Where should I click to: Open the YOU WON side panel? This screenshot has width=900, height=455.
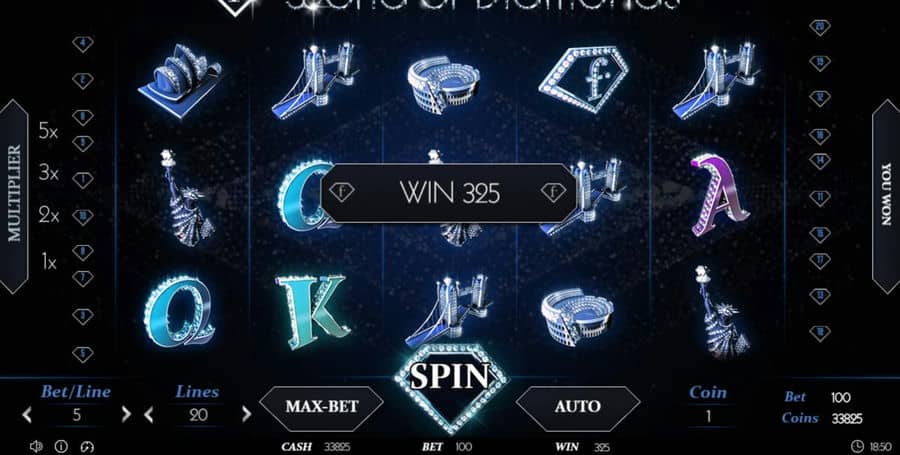[x=886, y=194]
